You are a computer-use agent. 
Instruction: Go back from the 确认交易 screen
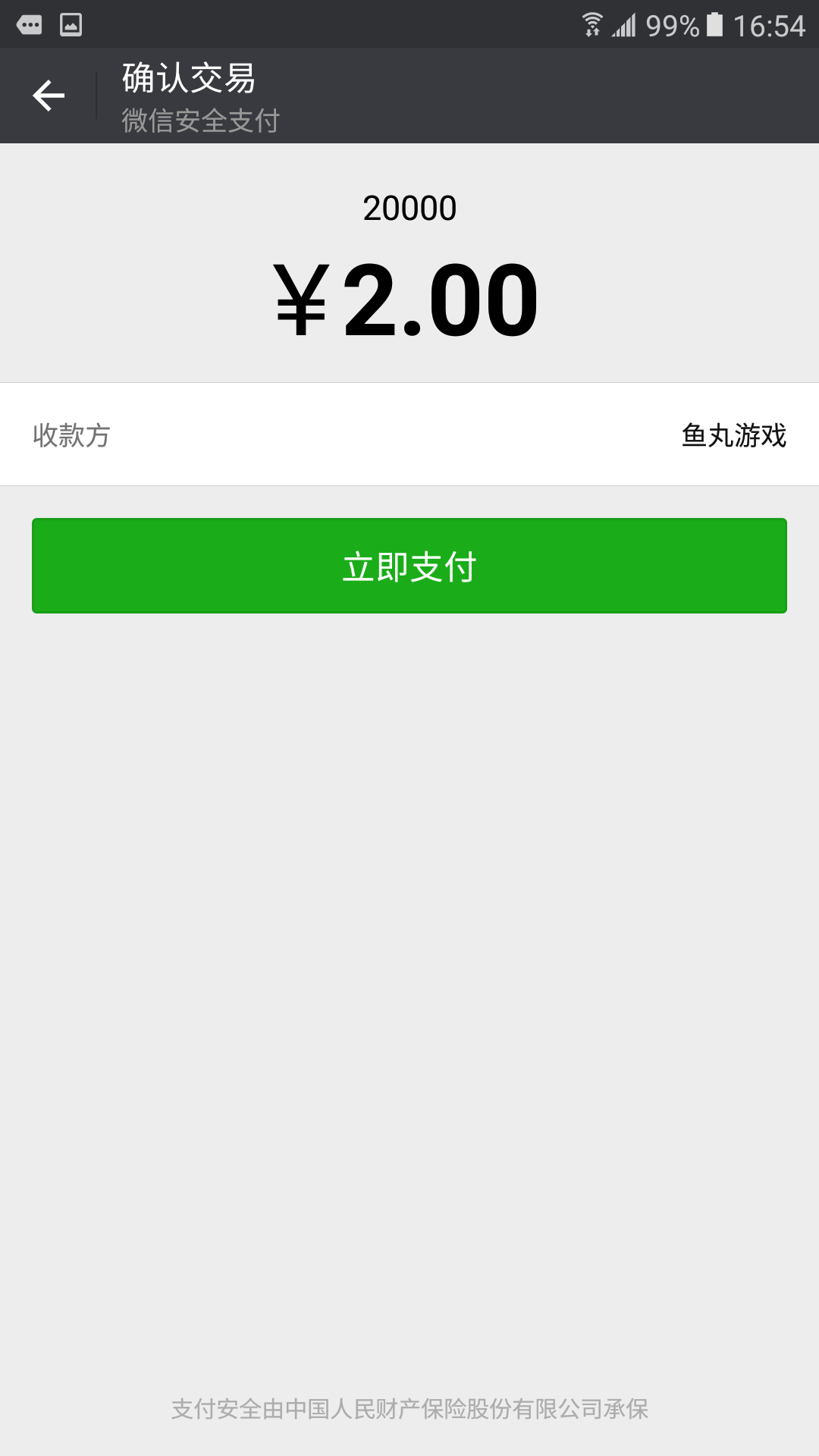pos(49,96)
